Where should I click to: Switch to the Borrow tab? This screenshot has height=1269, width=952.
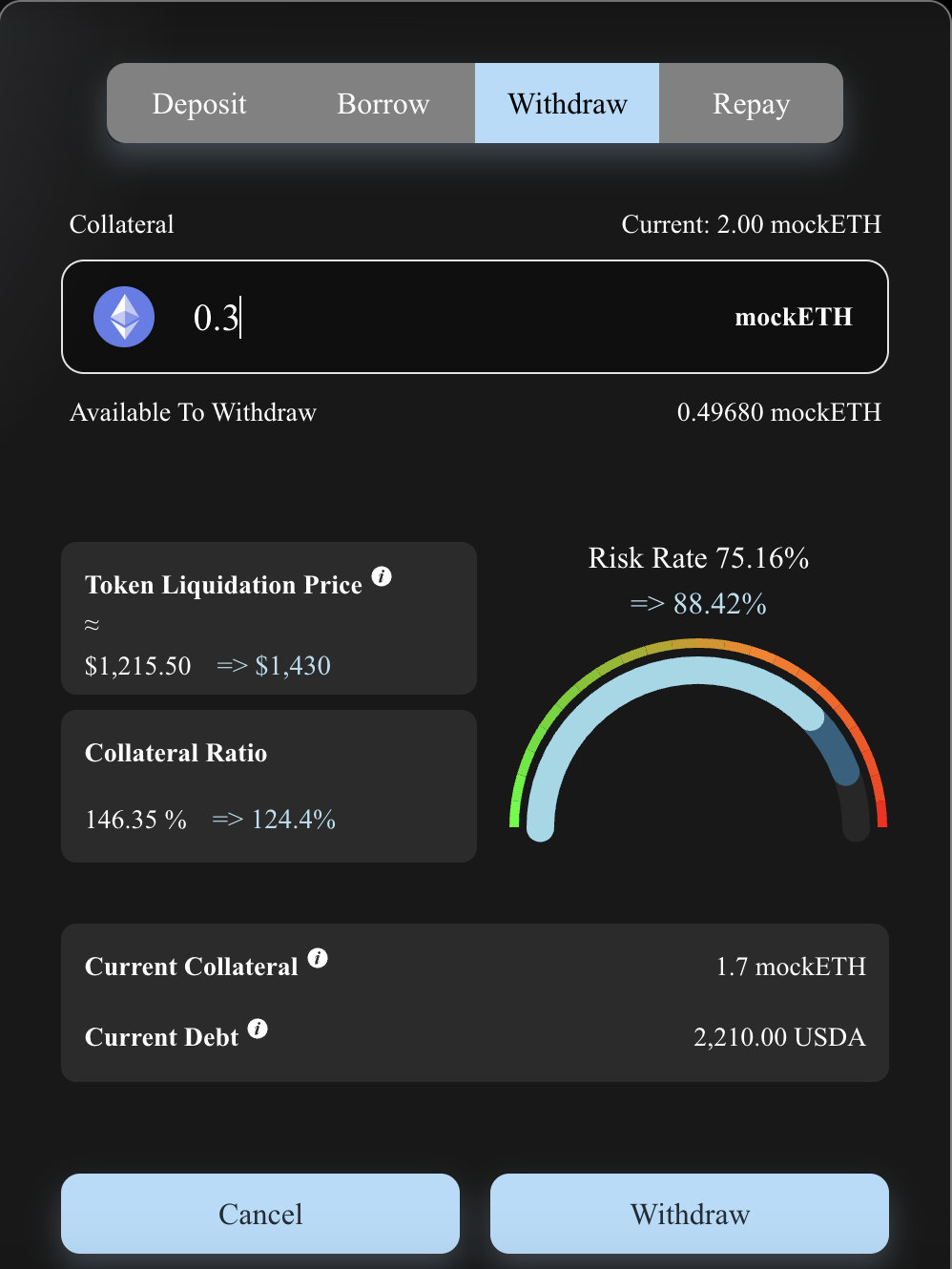point(383,104)
